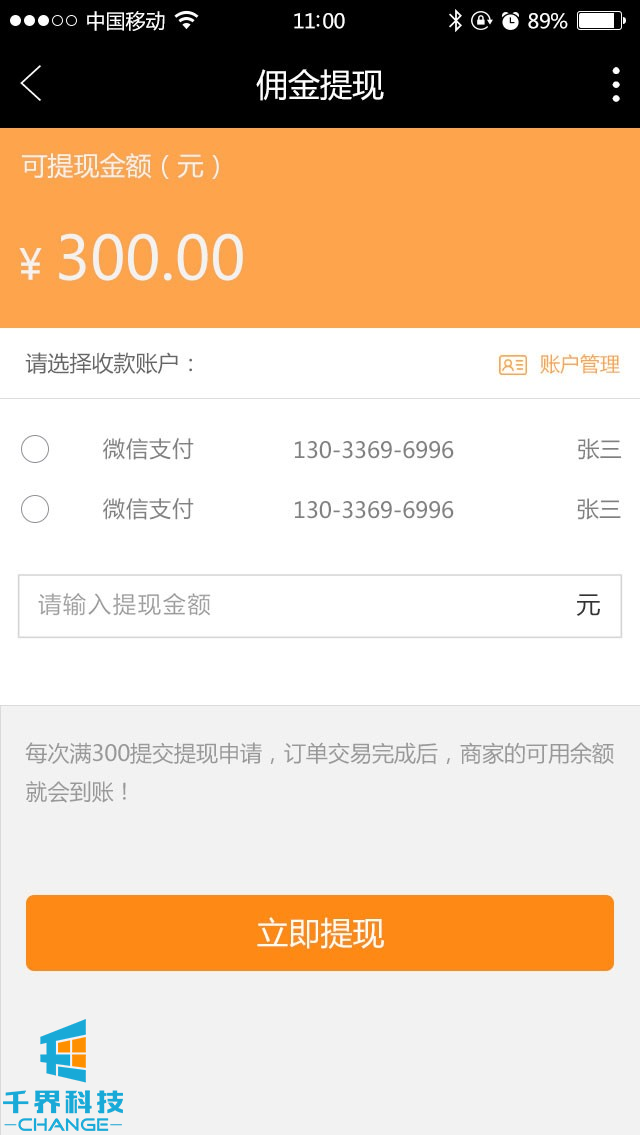The width and height of the screenshot is (640, 1135).
Task: Focus the 请输入提现金额 amount field
Action: pos(300,606)
